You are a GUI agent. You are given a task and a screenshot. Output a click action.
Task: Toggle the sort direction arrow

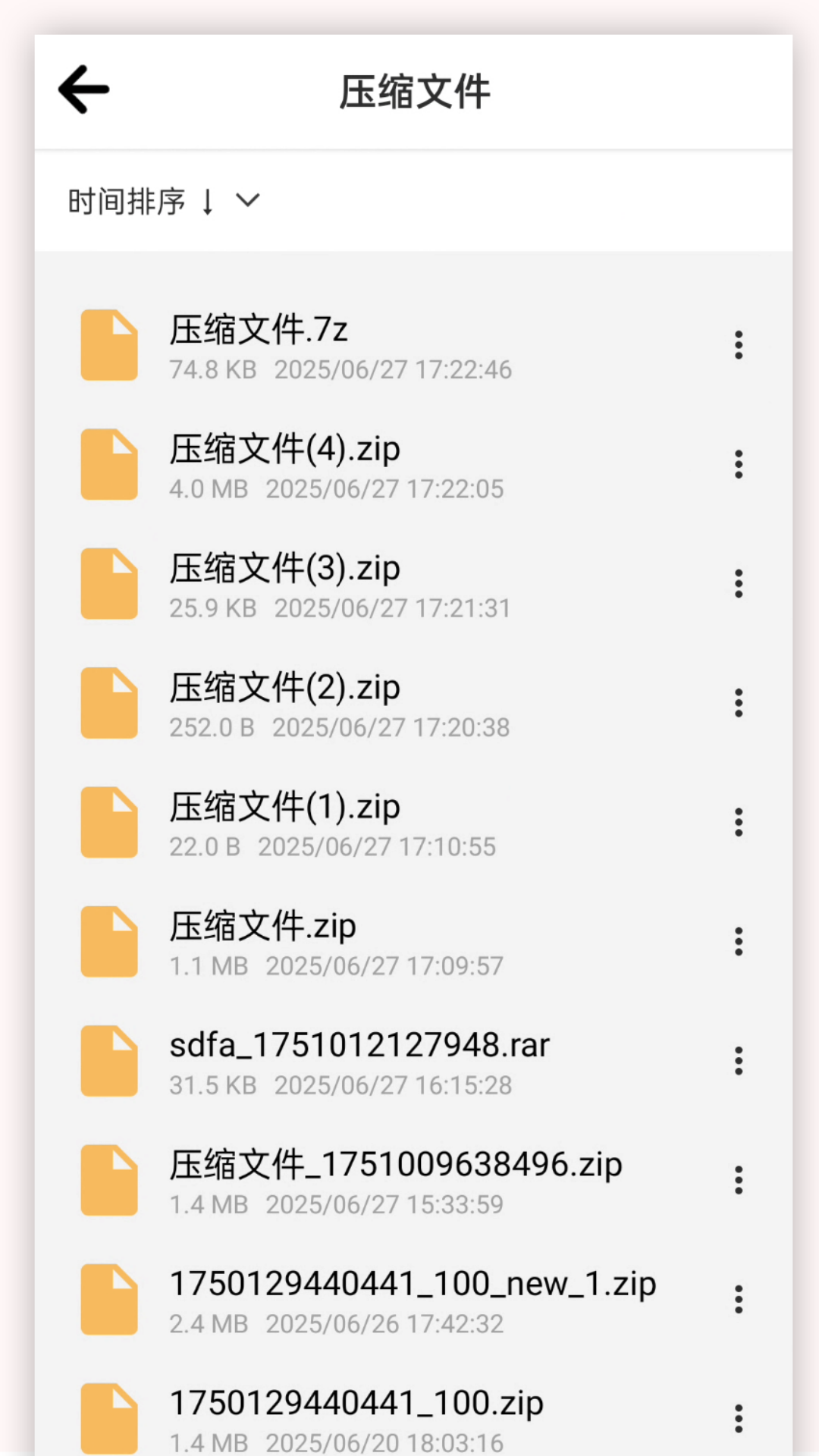tap(208, 201)
